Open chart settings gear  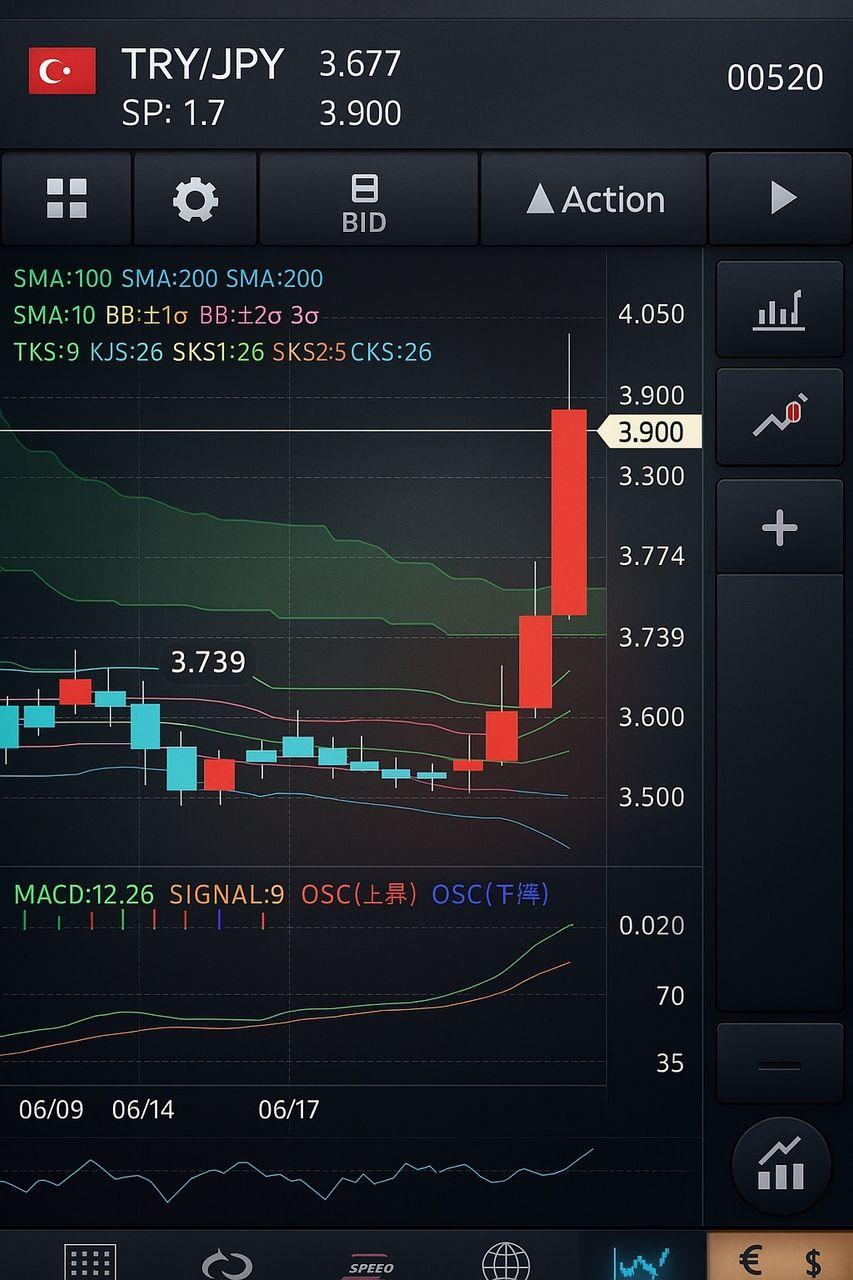coord(195,198)
